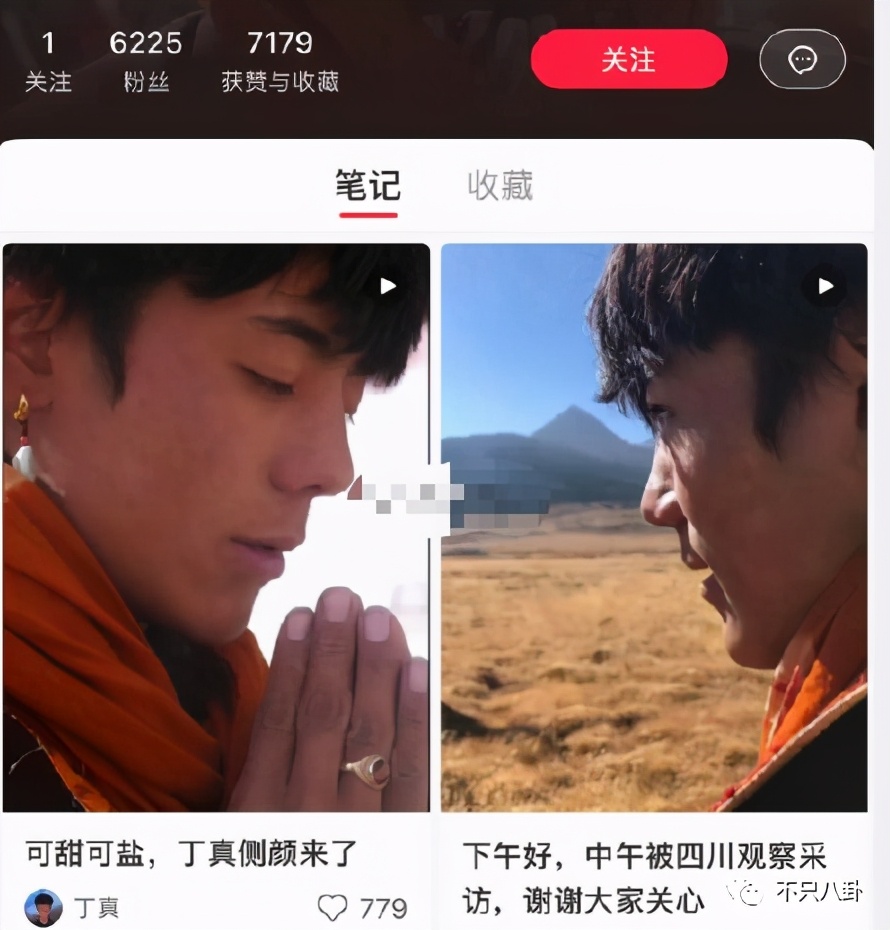The image size is (890, 930).
Task: View the 获赞与收藏 count details
Action: [280, 61]
